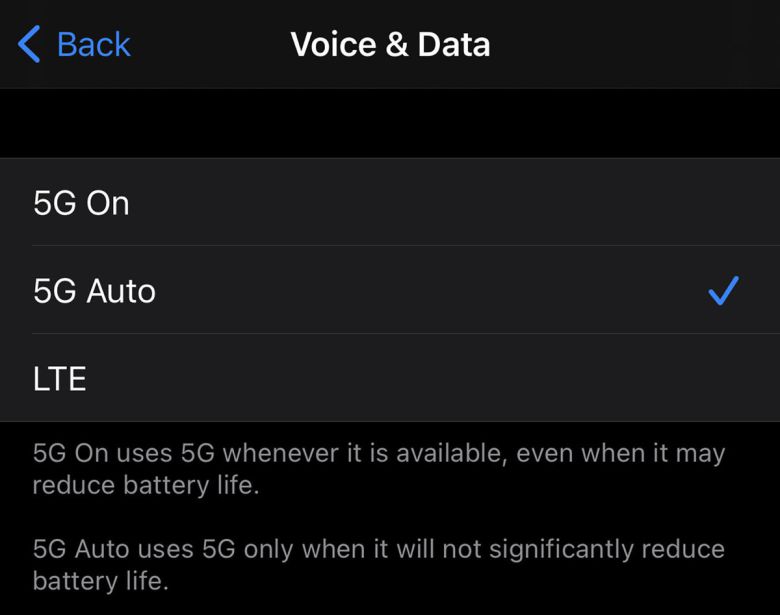
Task: Choose the 5G Auto option
Action: tap(390, 291)
